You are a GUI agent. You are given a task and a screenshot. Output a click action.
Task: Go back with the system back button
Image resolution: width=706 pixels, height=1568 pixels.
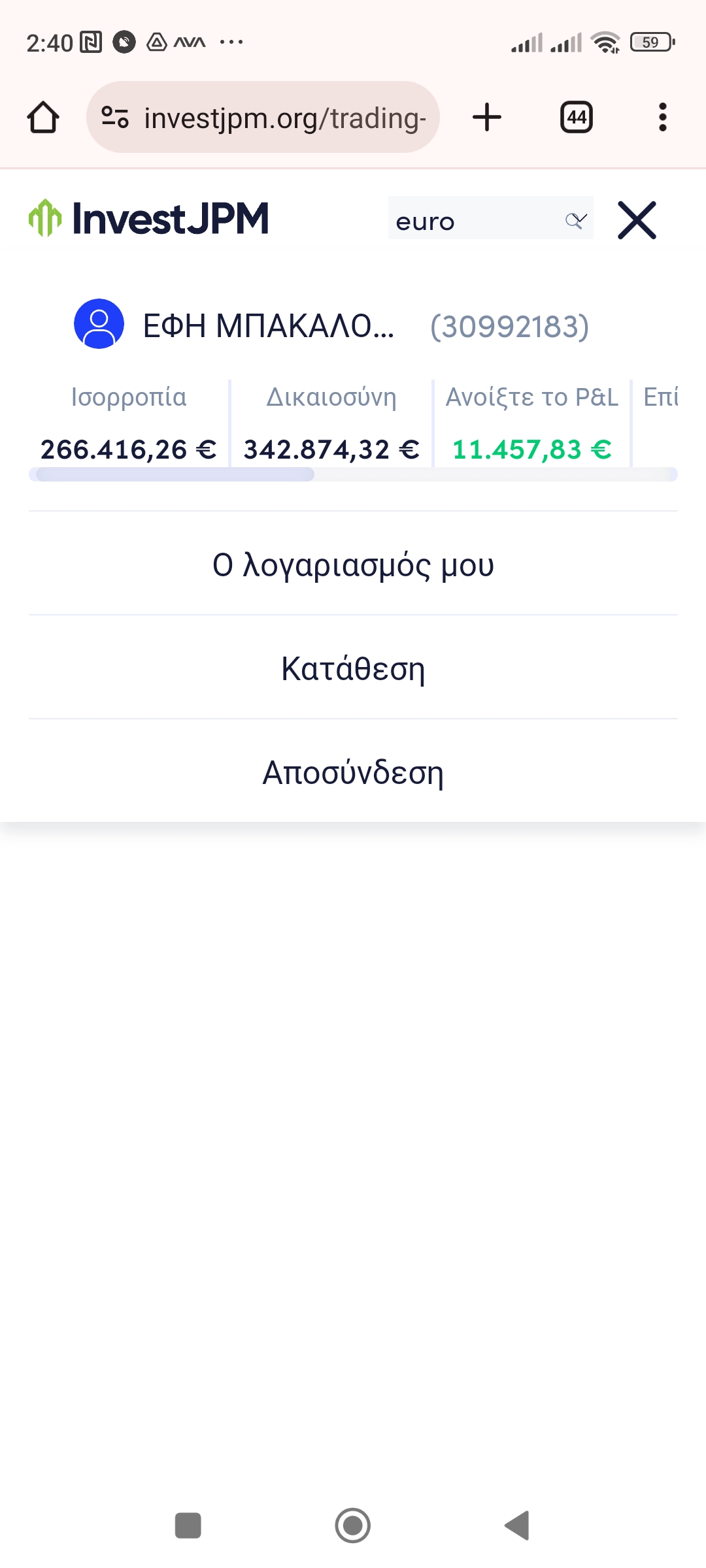point(517,1526)
